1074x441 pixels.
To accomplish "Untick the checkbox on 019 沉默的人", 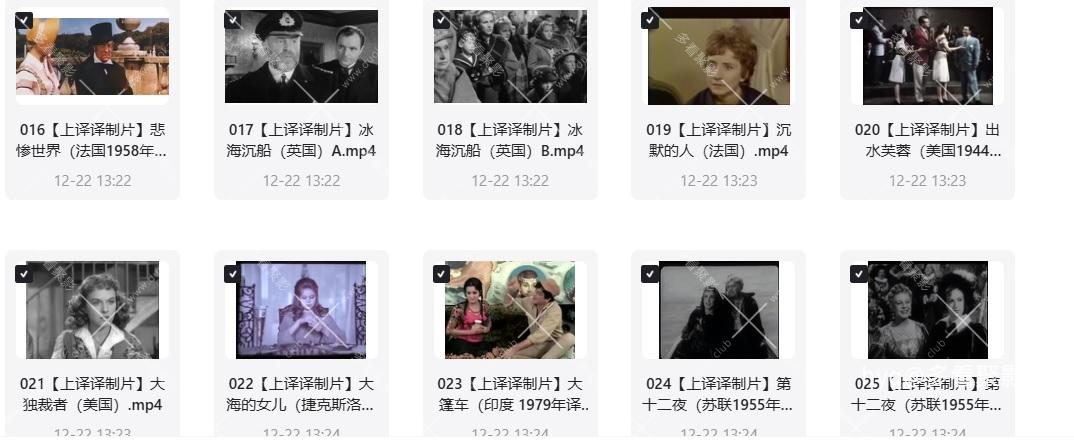I will point(650,20).
